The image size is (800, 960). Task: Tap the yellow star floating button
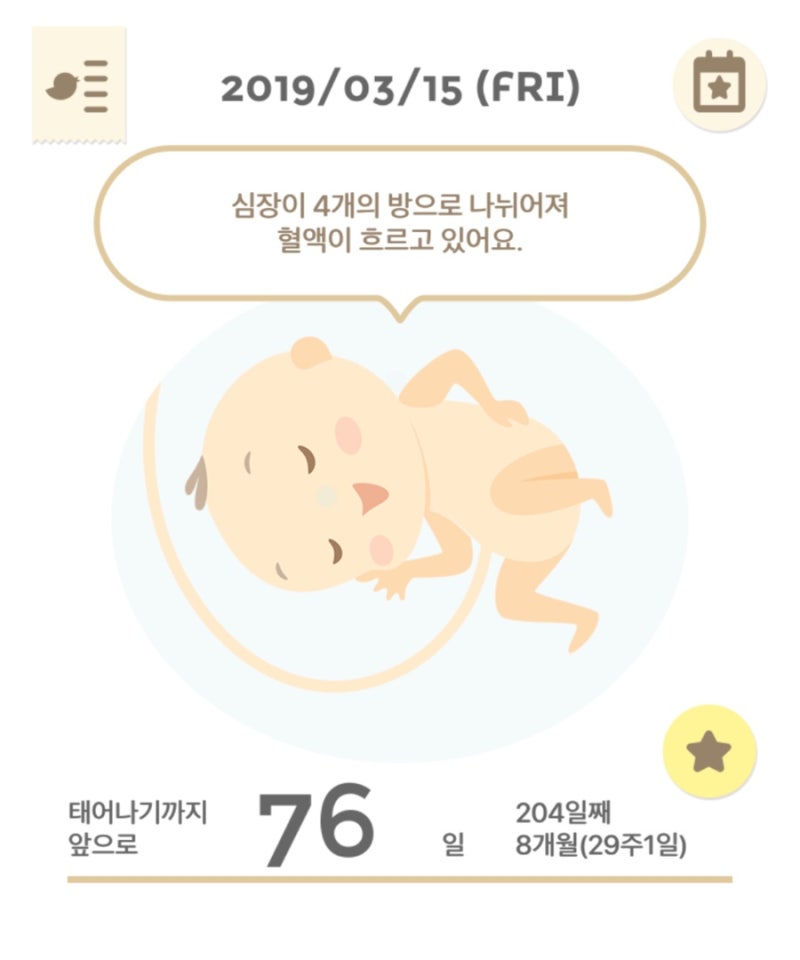pyautogui.click(x=710, y=751)
